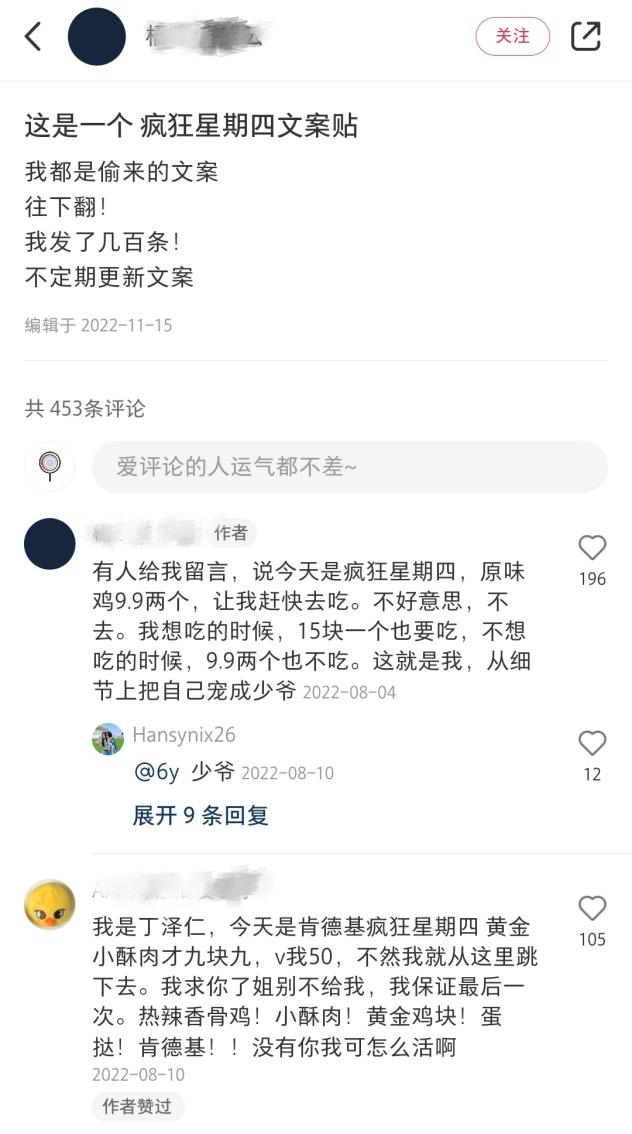Write a comment in 爱评论的人运气都不差 field
Screen dimensions: 632x1134
(x=349, y=467)
